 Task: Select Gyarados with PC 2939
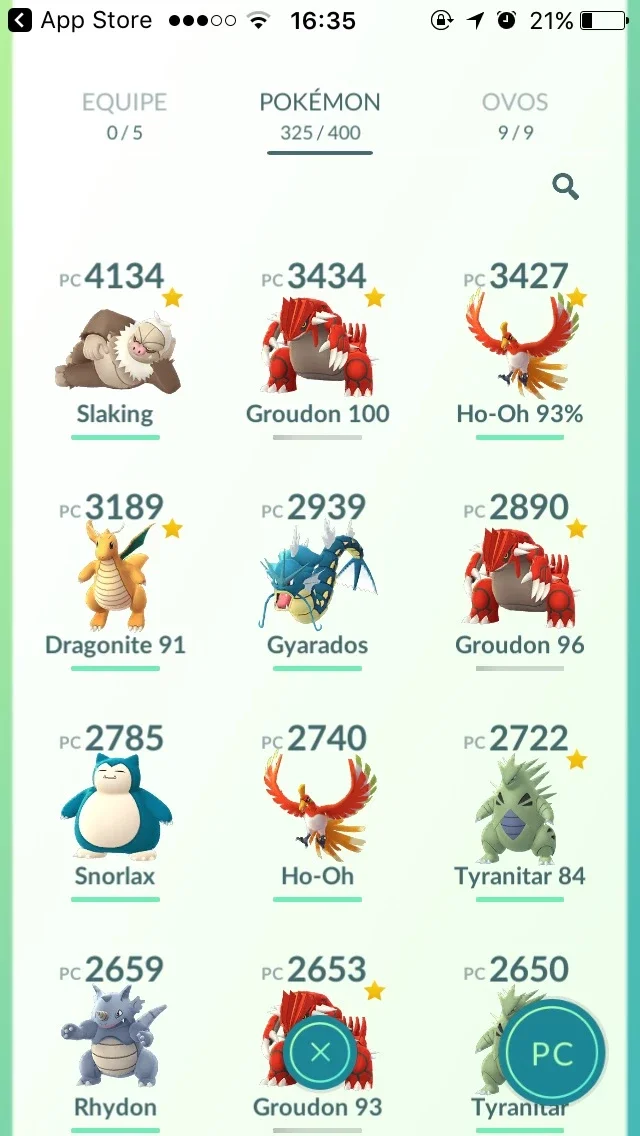click(317, 581)
